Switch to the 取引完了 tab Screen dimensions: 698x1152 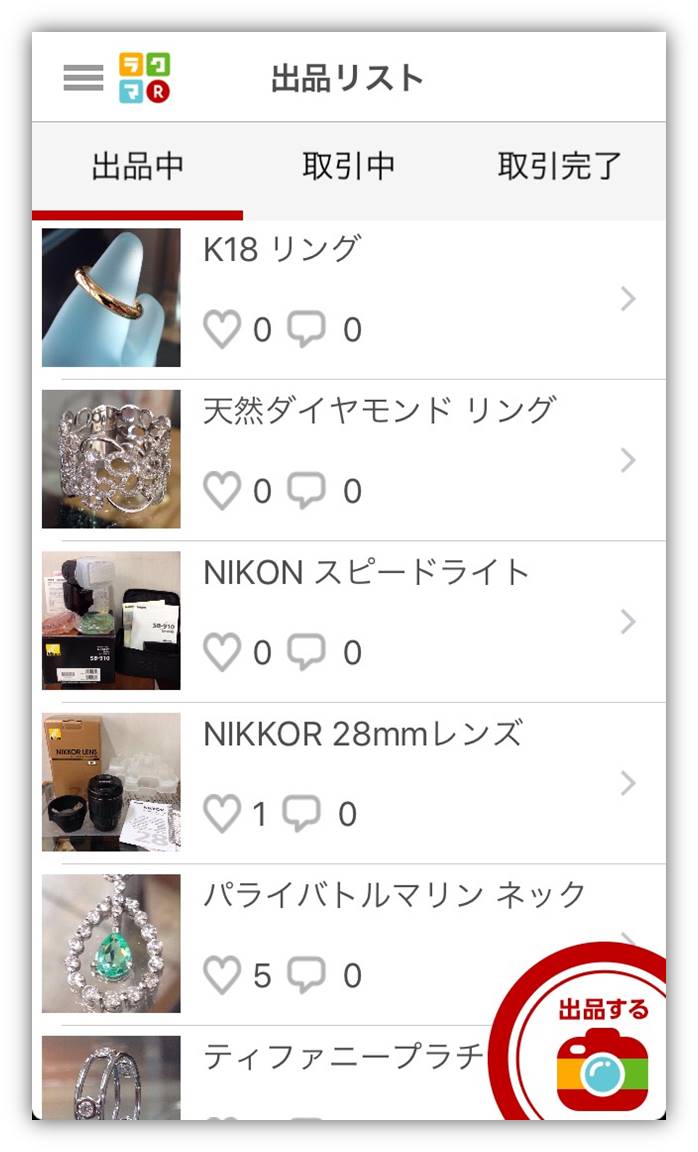(560, 166)
